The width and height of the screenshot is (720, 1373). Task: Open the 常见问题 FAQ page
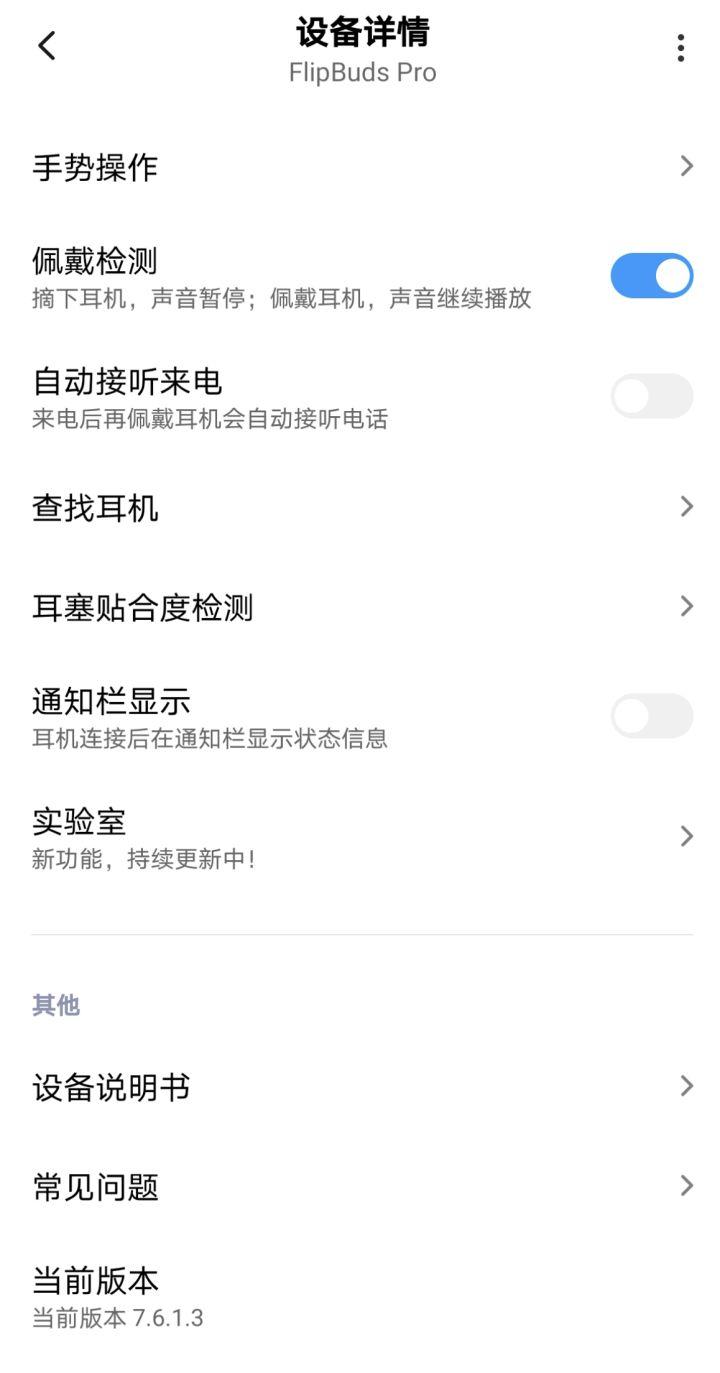[360, 1186]
